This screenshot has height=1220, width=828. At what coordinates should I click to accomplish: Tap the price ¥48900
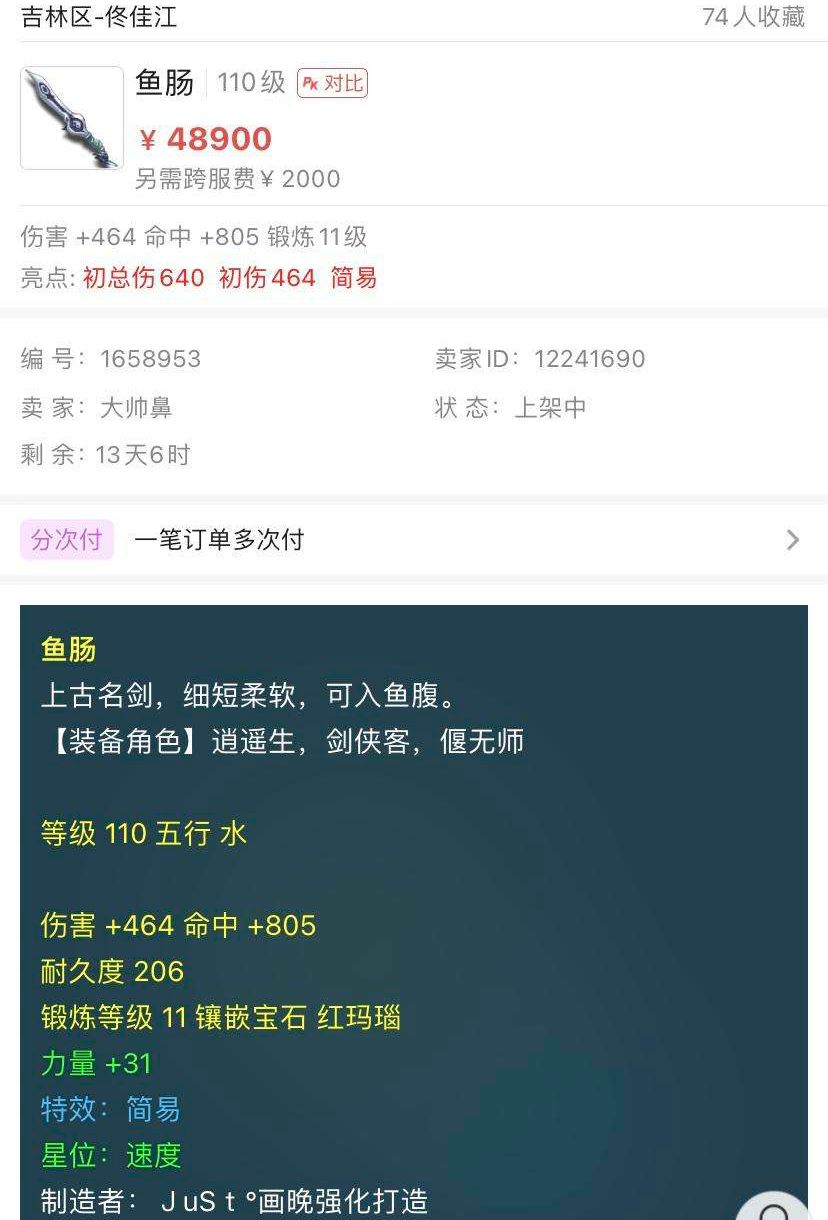click(x=205, y=139)
